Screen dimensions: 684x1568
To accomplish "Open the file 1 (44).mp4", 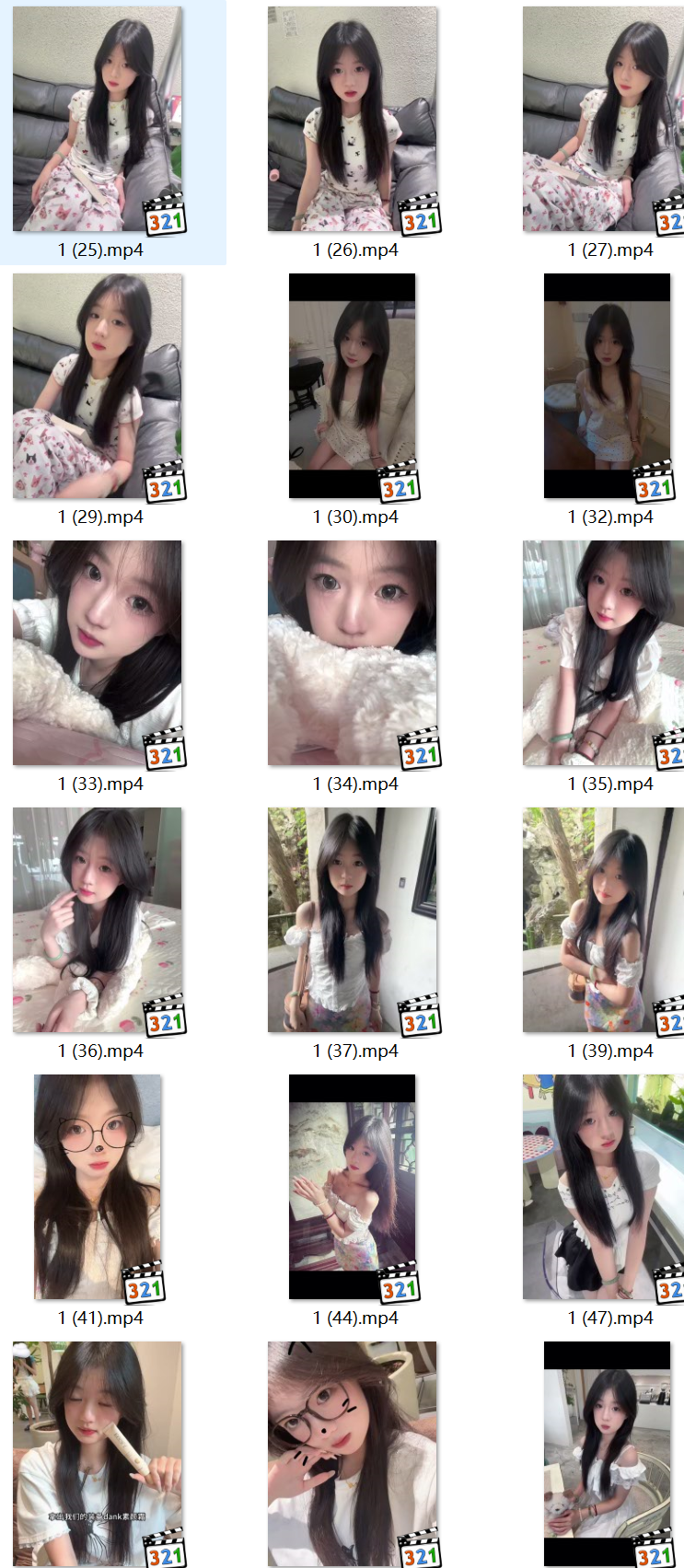I will (x=353, y=1188).
